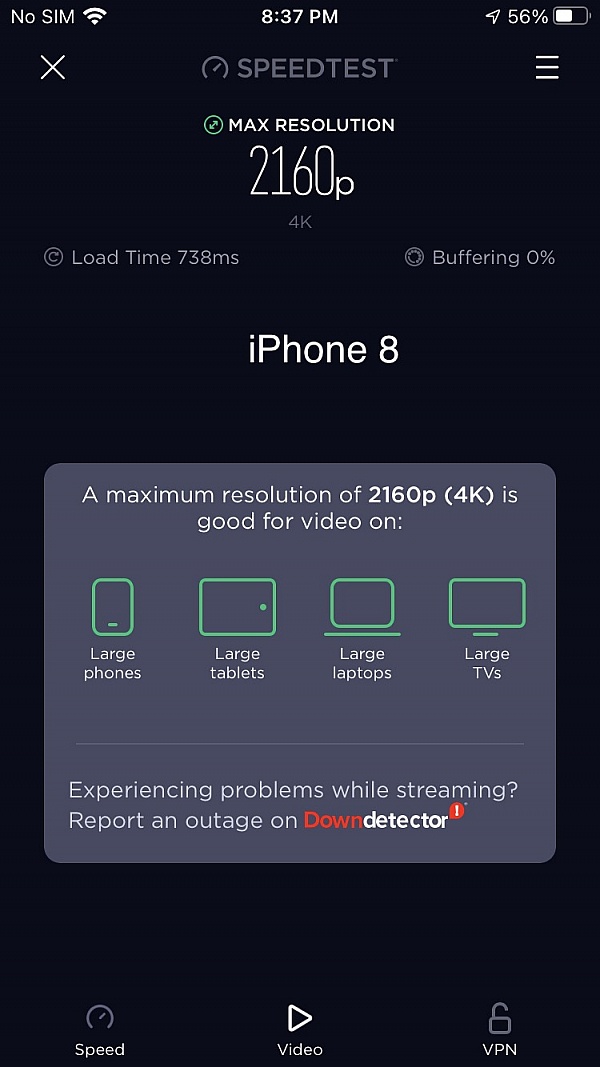This screenshot has height=1067, width=600.
Task: Go to the VPN tab
Action: pyautogui.click(x=499, y=1029)
